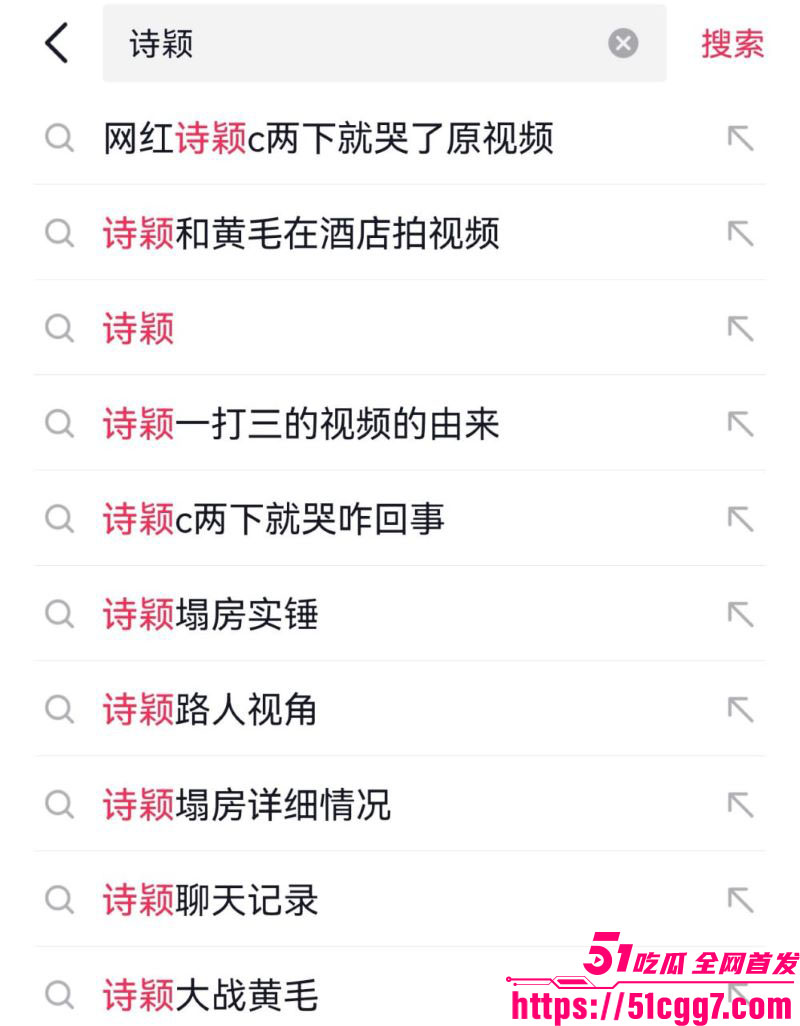Click the magnifier icon beside 诗颖c两下就哭咋回事
Viewport: 800px width, 1026px height.
click(x=59, y=519)
